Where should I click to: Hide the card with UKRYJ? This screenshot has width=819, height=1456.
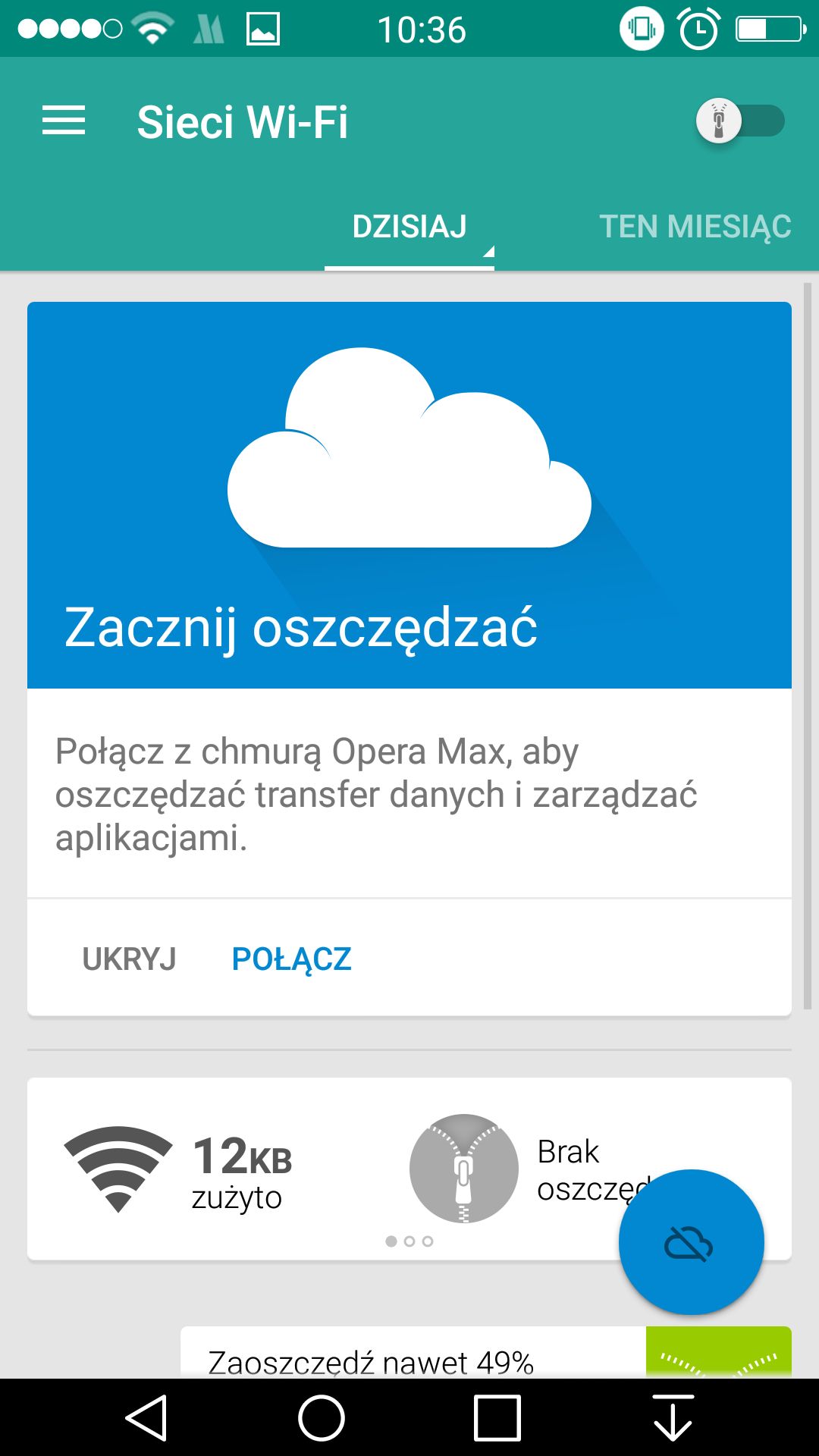129,959
